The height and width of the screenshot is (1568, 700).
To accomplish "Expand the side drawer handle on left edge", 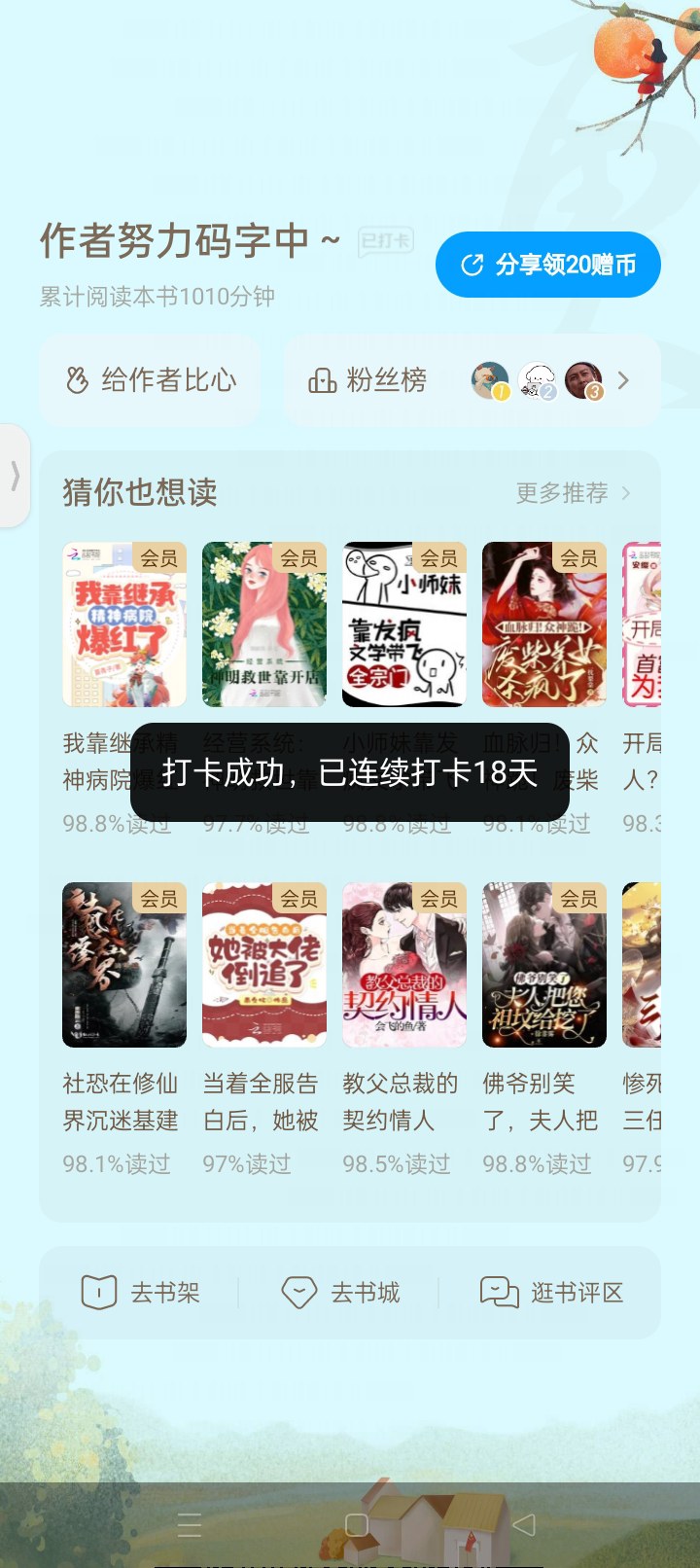I will coord(15,476).
